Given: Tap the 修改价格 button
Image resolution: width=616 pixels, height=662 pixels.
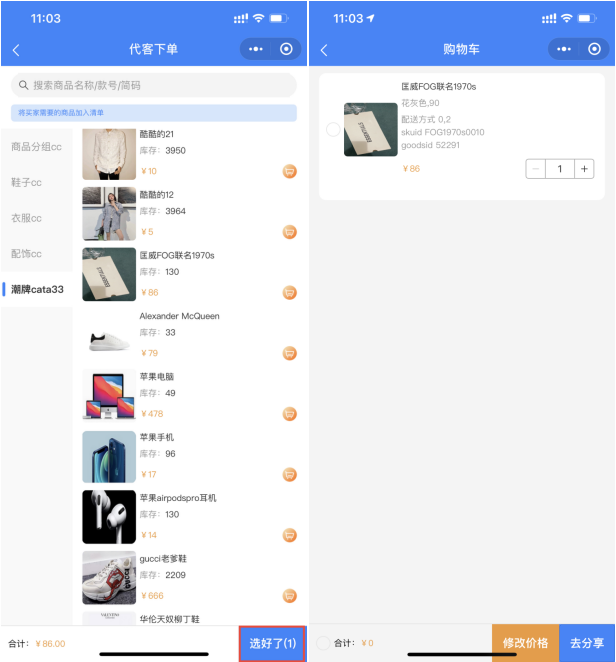Looking at the screenshot, I should pos(525,643).
